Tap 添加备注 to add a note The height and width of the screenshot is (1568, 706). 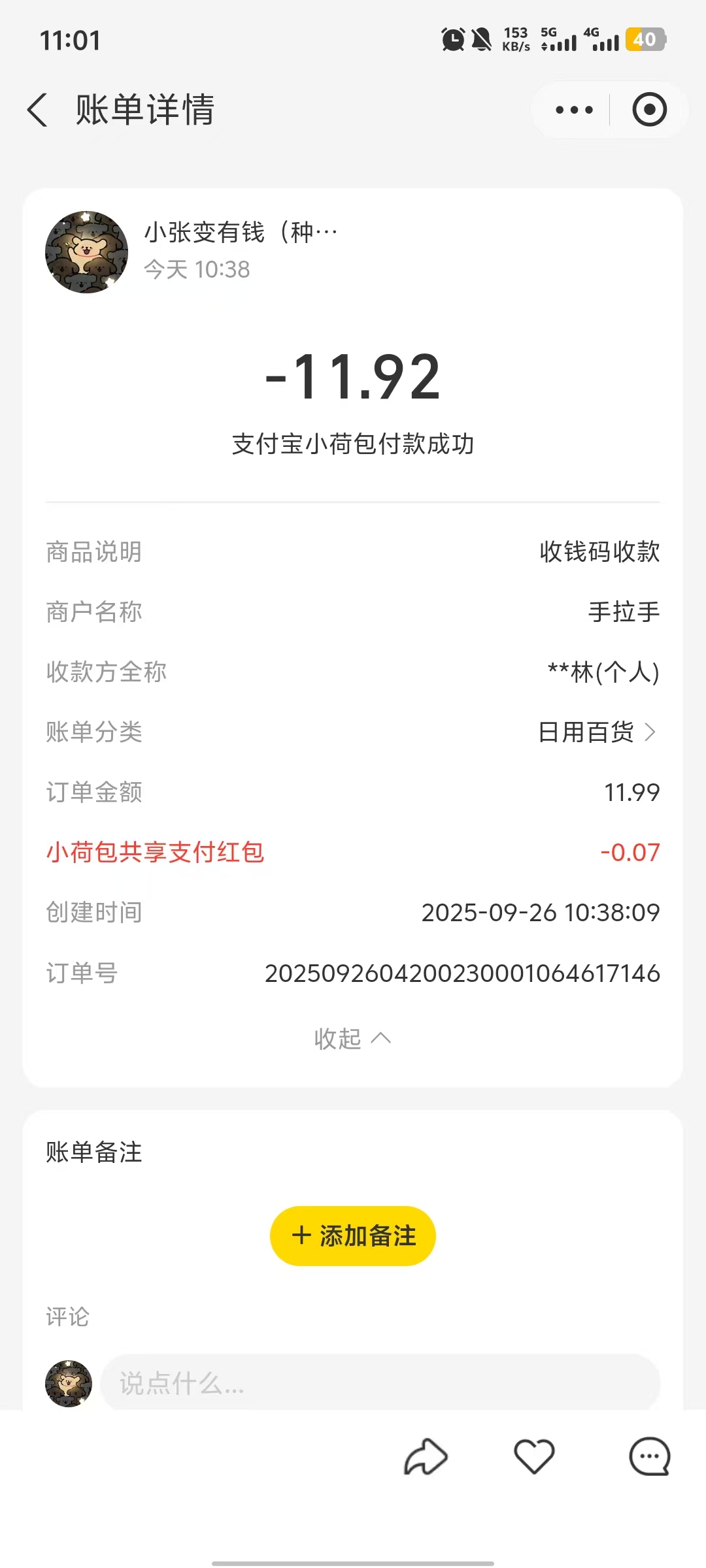coord(353,1236)
